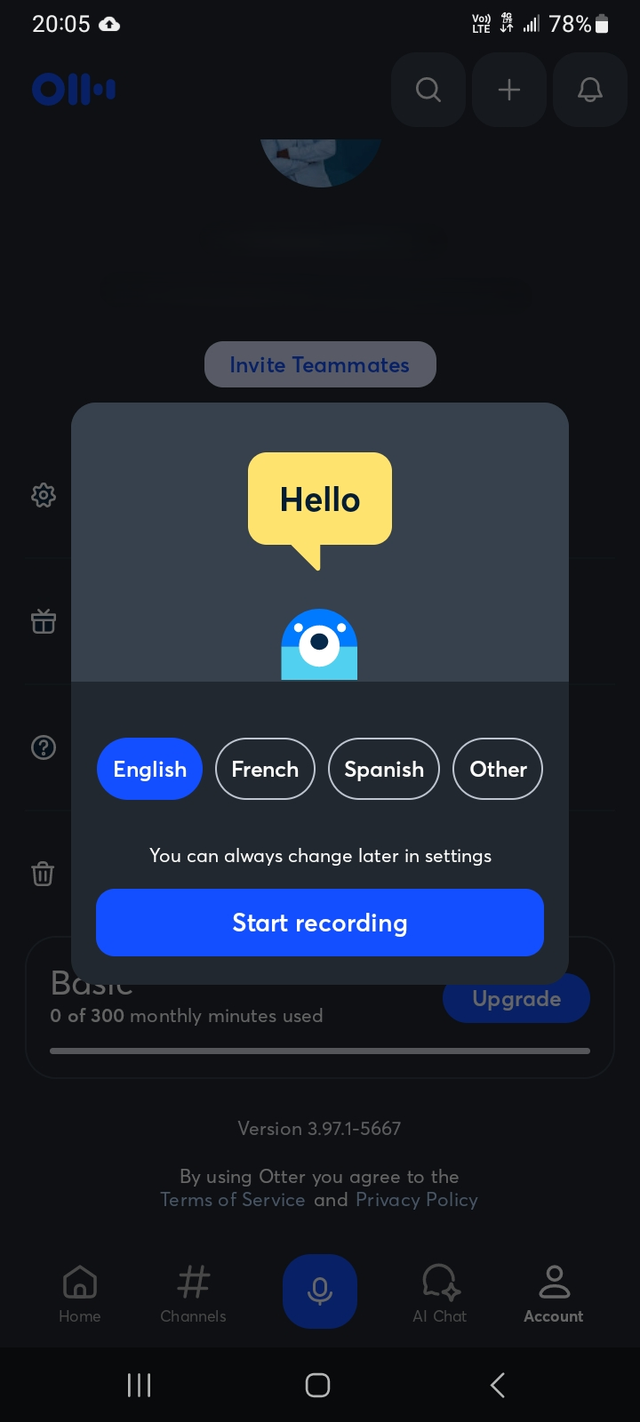Tap the plus icon to add
The width and height of the screenshot is (640, 1422).
(x=509, y=90)
